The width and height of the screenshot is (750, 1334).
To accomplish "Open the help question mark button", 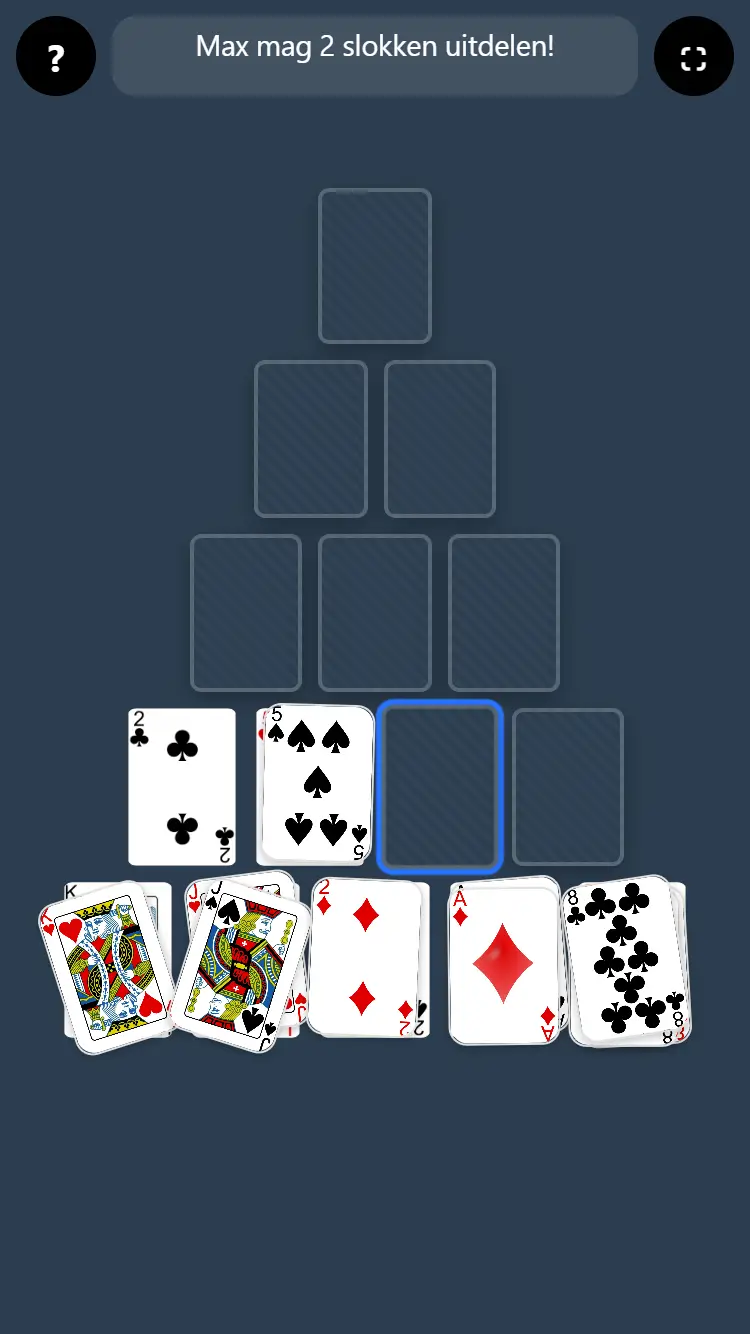I will [x=56, y=57].
